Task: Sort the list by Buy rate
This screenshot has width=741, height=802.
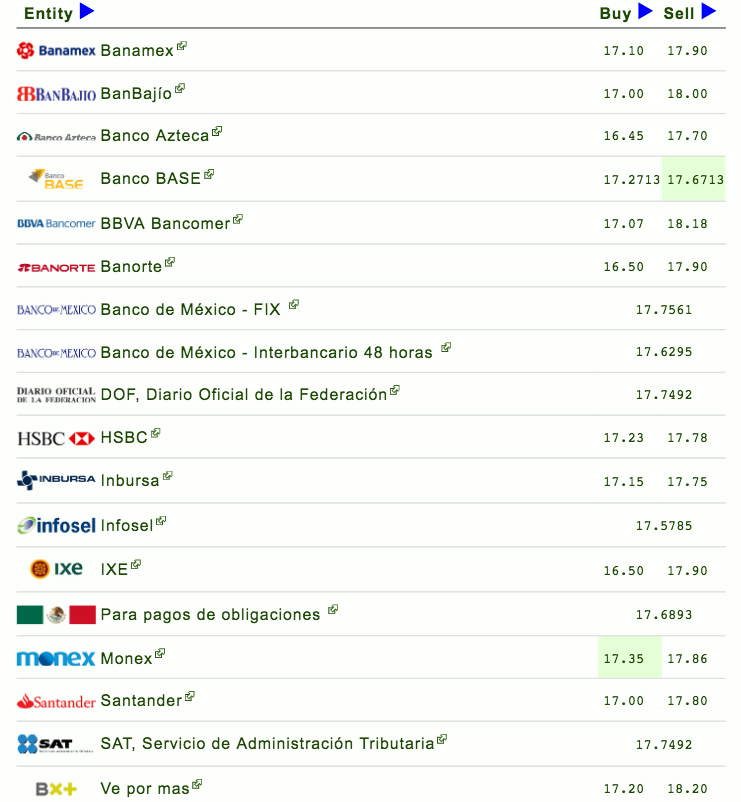Action: (x=645, y=12)
